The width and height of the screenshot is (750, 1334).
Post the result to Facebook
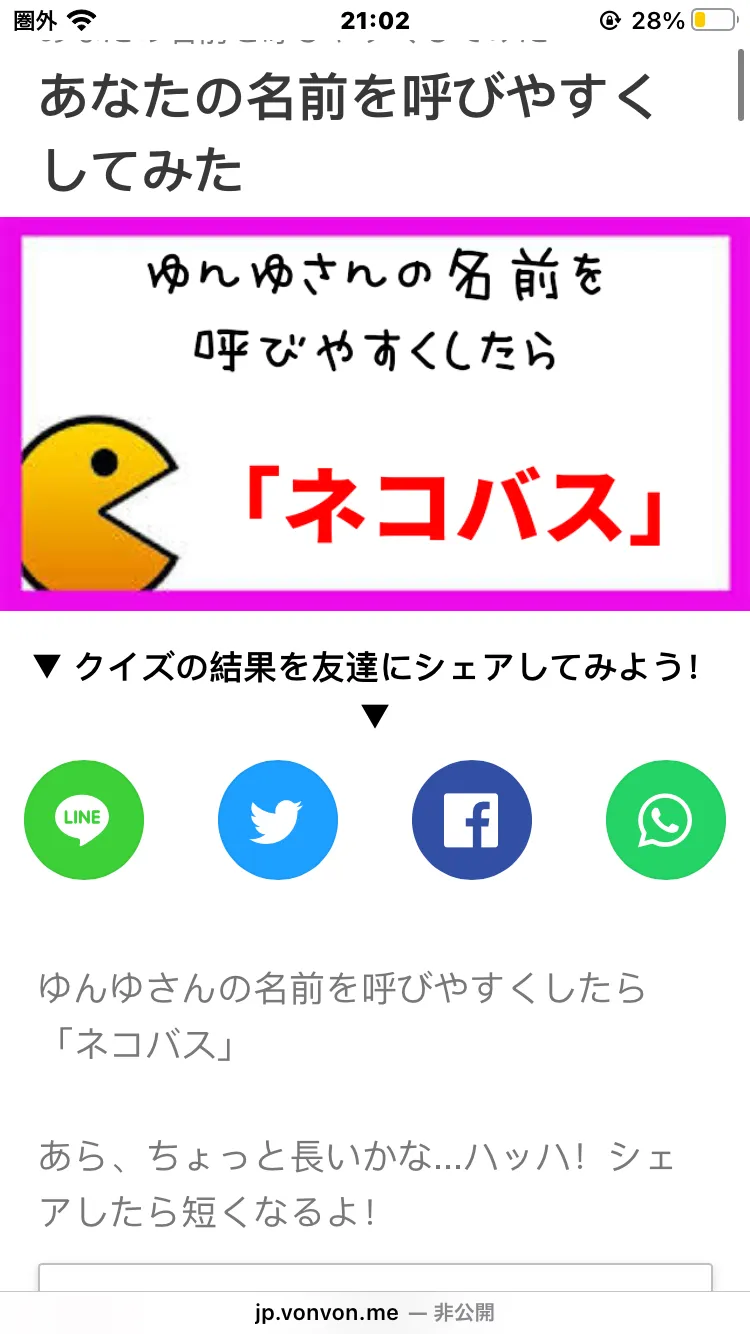click(472, 820)
